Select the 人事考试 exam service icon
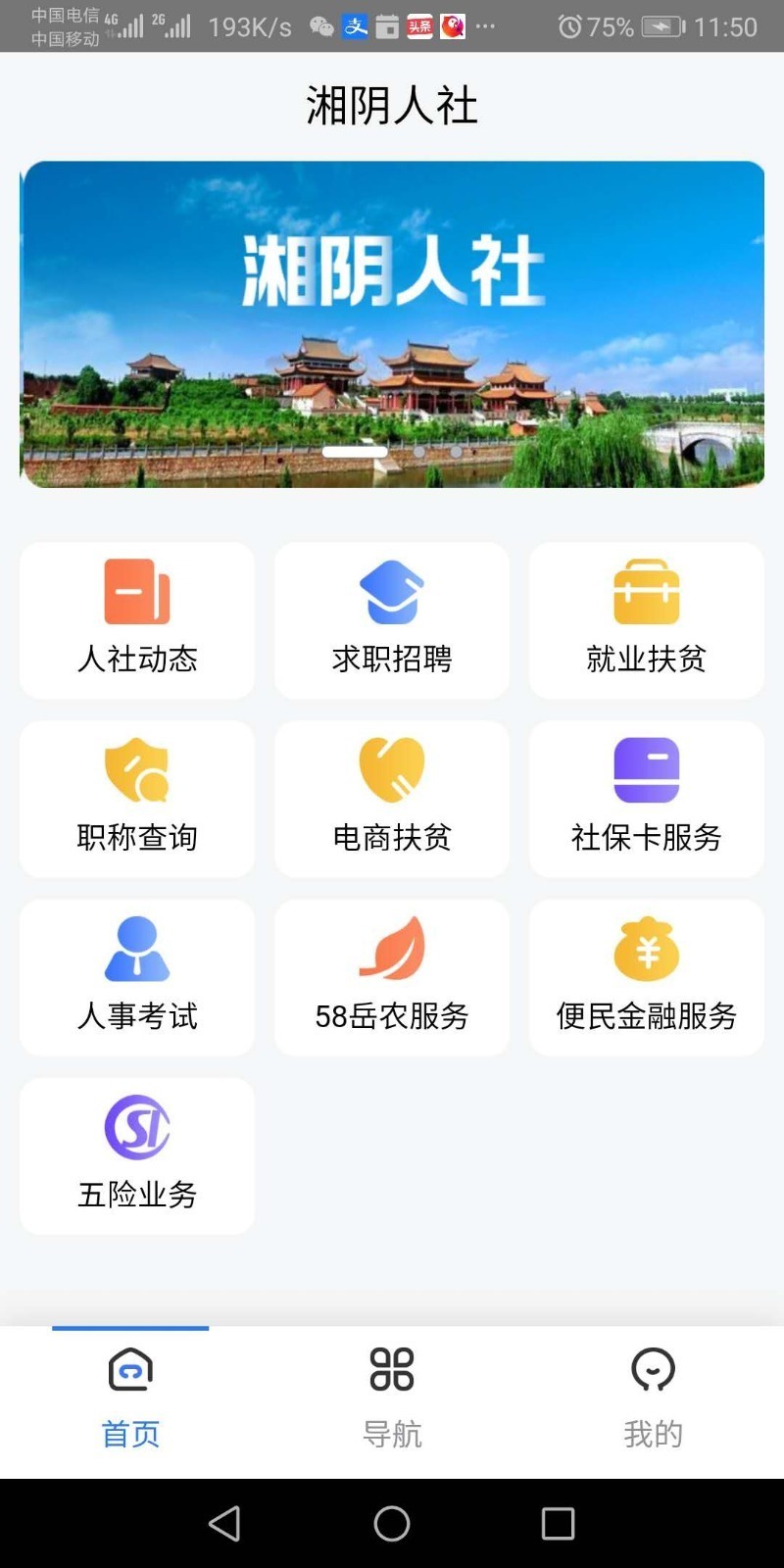 pos(136,976)
